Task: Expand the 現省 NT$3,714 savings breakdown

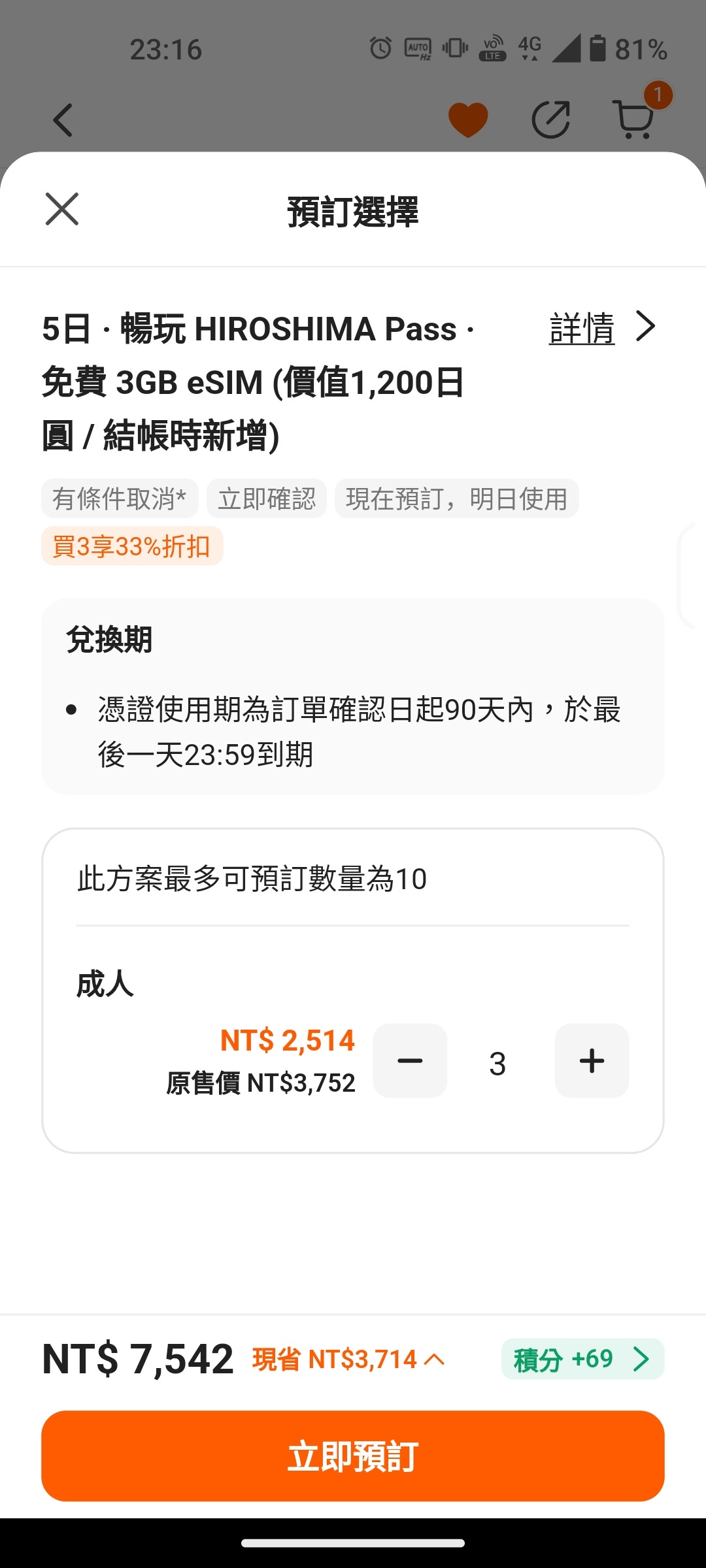Action: click(348, 1360)
